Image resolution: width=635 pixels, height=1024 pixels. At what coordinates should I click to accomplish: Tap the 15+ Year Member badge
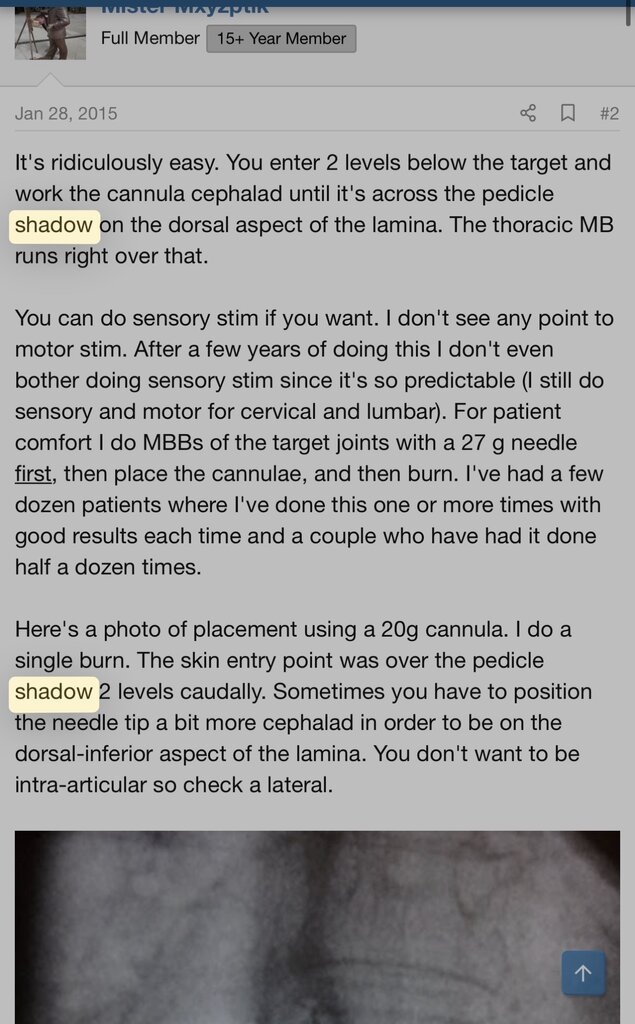(x=281, y=39)
